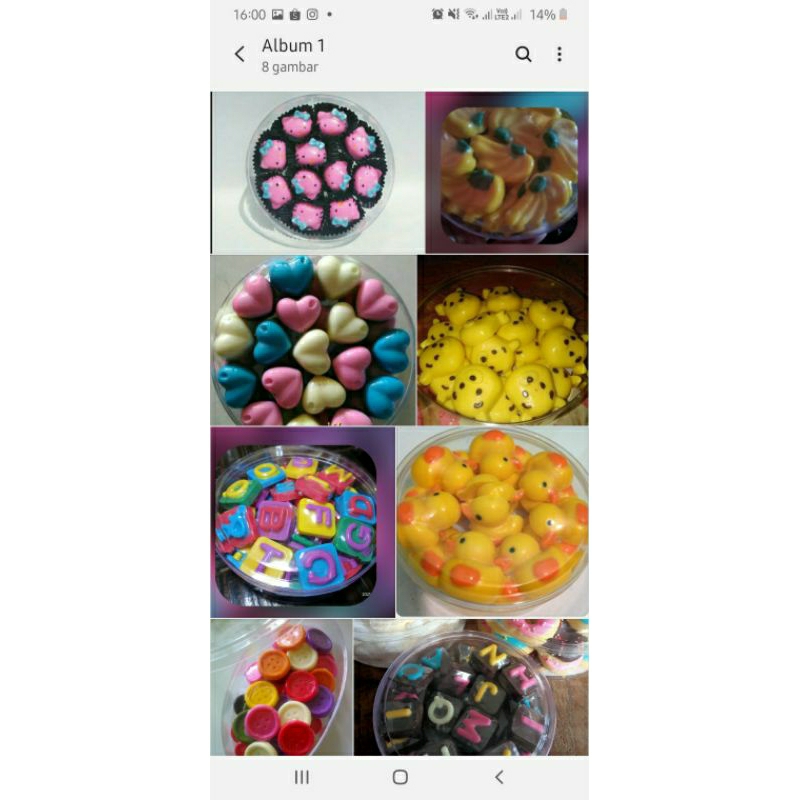
Task: Go back from Album 1
Action: click(x=240, y=55)
